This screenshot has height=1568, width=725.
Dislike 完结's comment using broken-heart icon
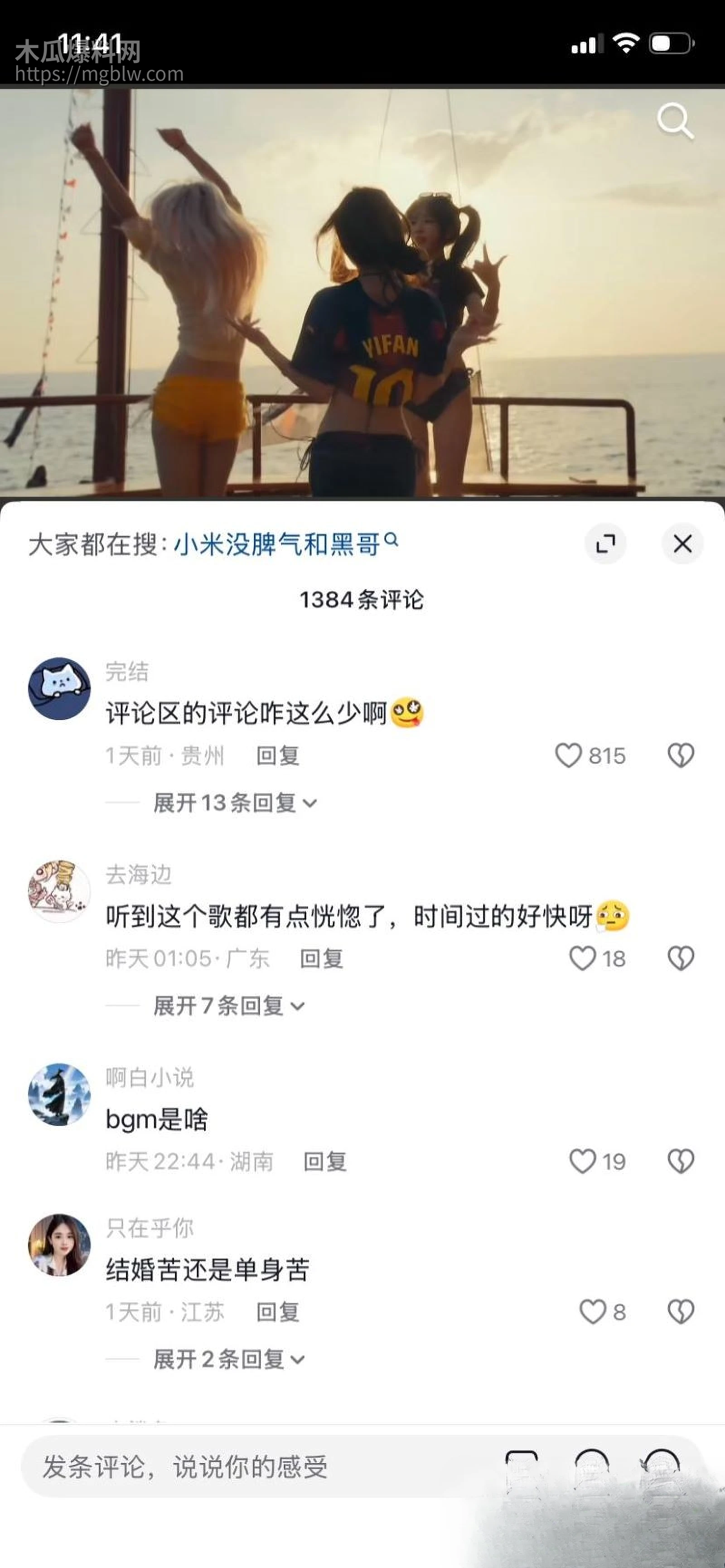point(680,754)
